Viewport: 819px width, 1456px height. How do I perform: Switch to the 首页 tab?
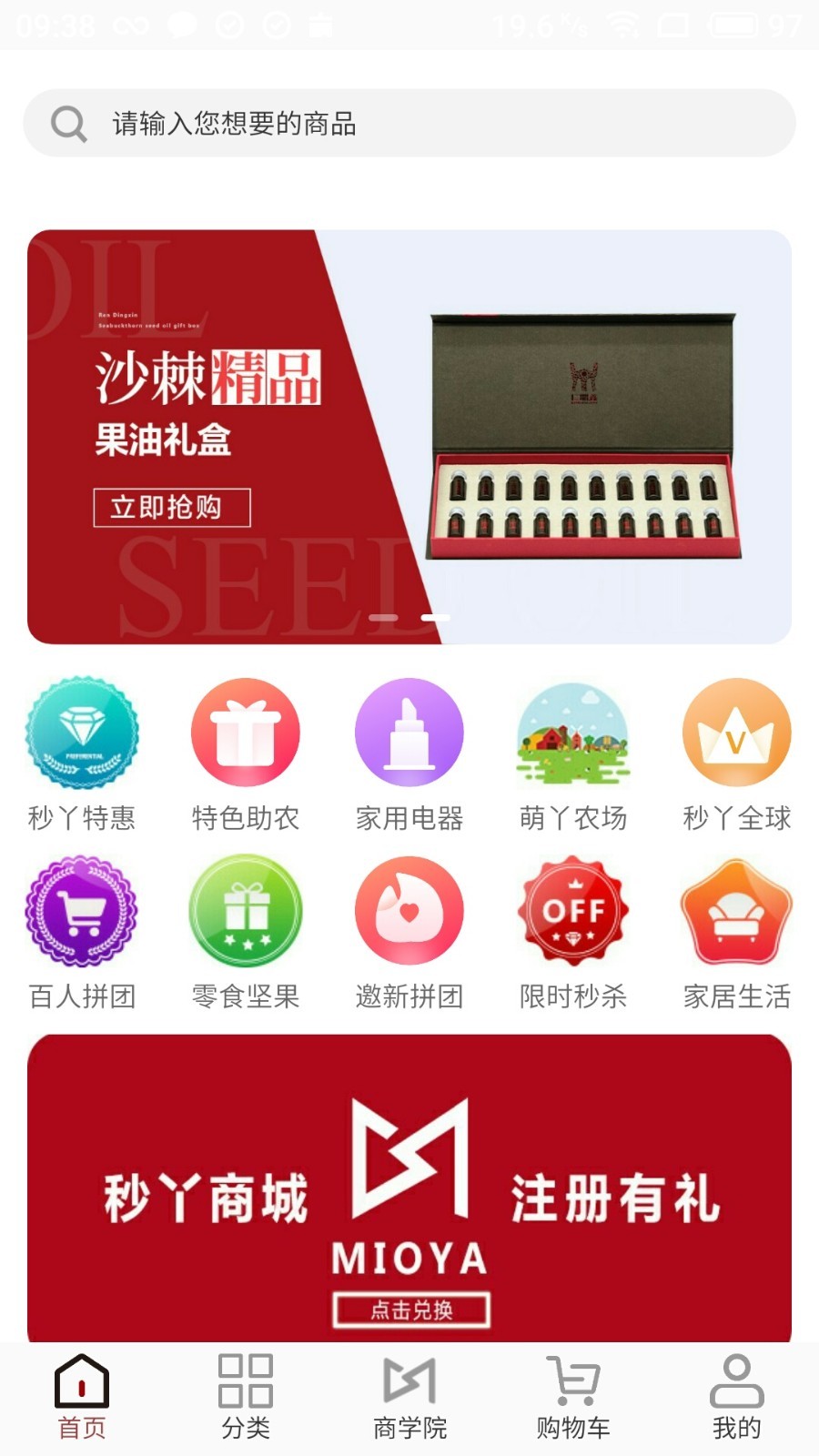(x=82, y=1397)
